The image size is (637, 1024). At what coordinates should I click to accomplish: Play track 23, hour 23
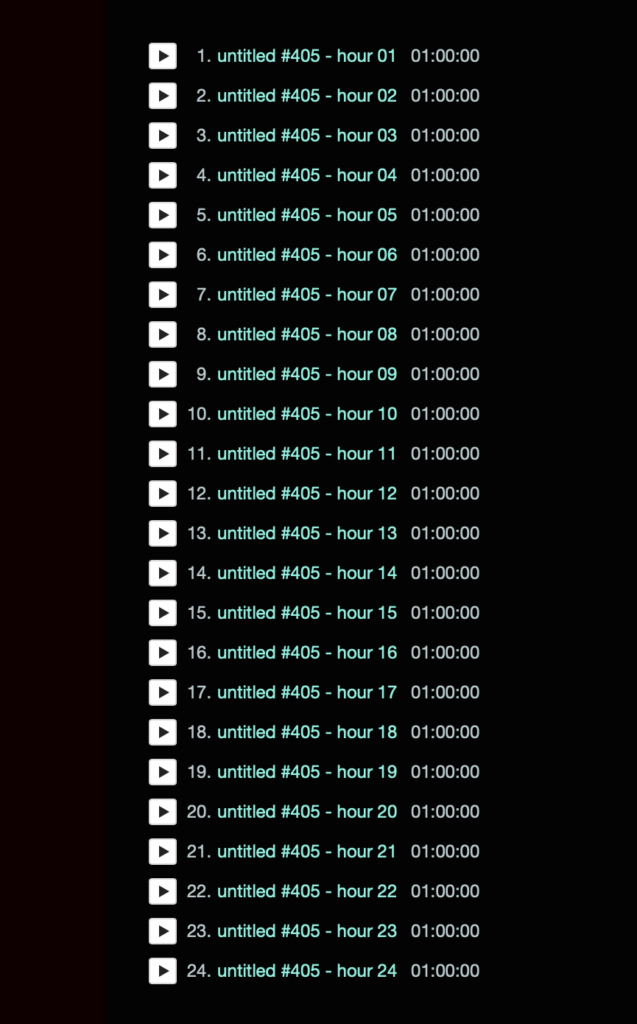(163, 932)
